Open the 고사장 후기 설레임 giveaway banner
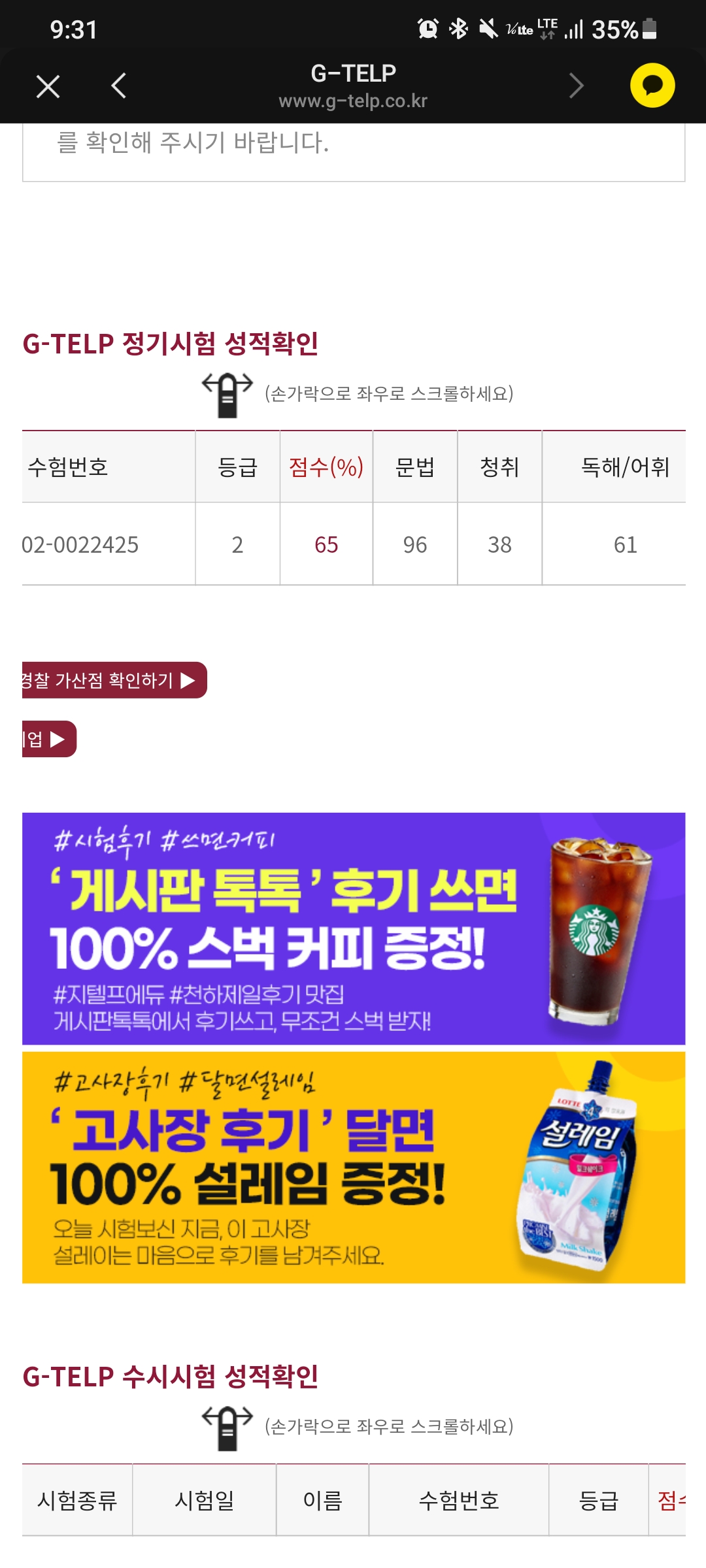This screenshot has height=1568, width=706. pyautogui.click(x=353, y=1168)
